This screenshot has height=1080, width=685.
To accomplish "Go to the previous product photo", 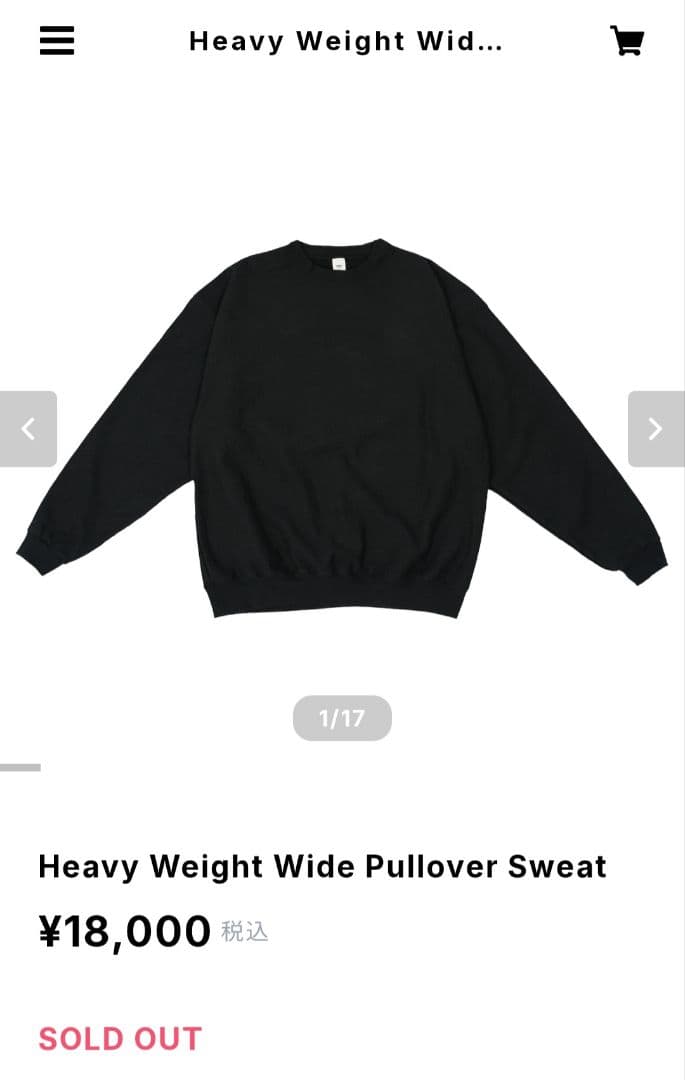I will click(x=28, y=429).
